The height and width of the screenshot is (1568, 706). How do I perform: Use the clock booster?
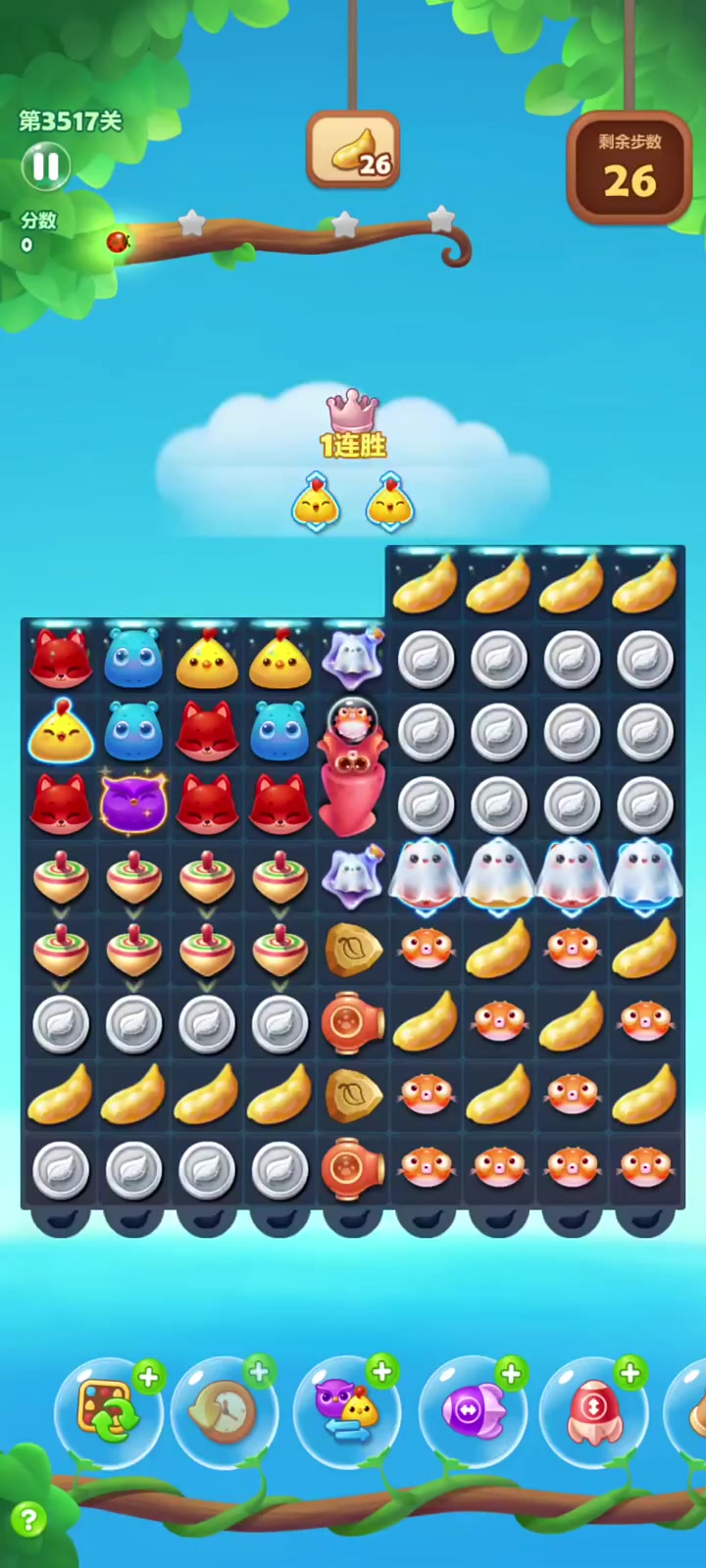coord(224,1413)
